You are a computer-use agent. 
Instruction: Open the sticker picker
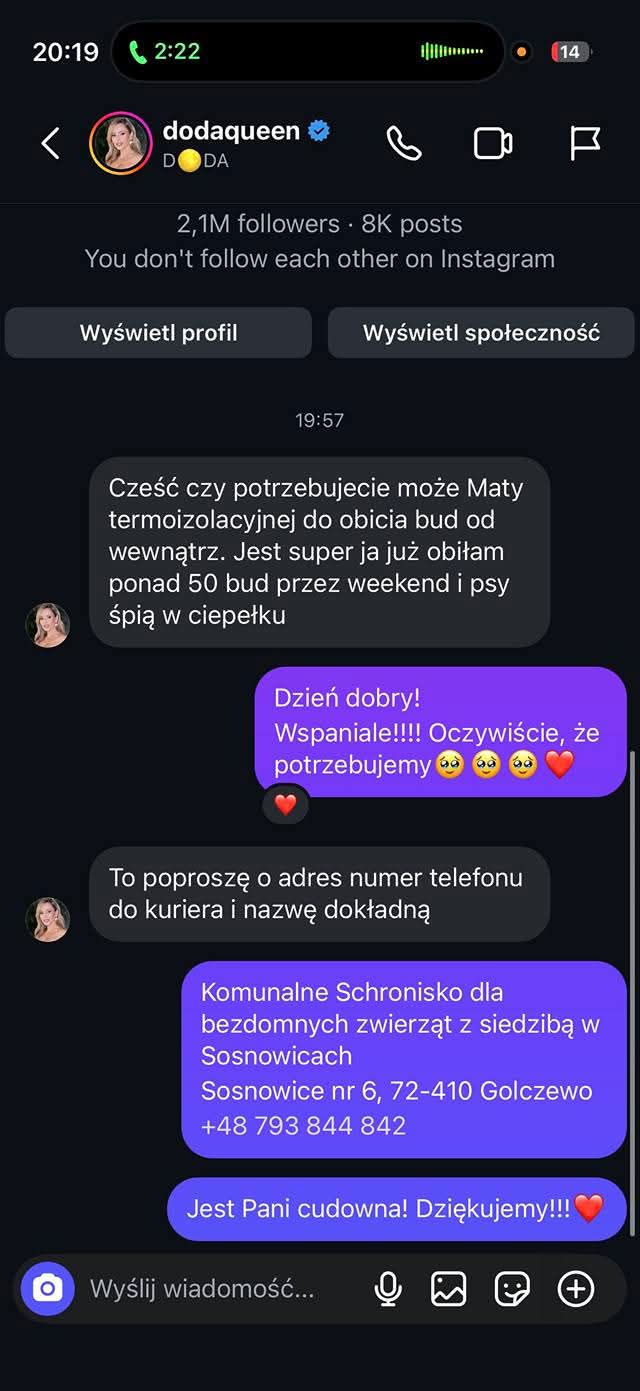pyautogui.click(x=512, y=1289)
